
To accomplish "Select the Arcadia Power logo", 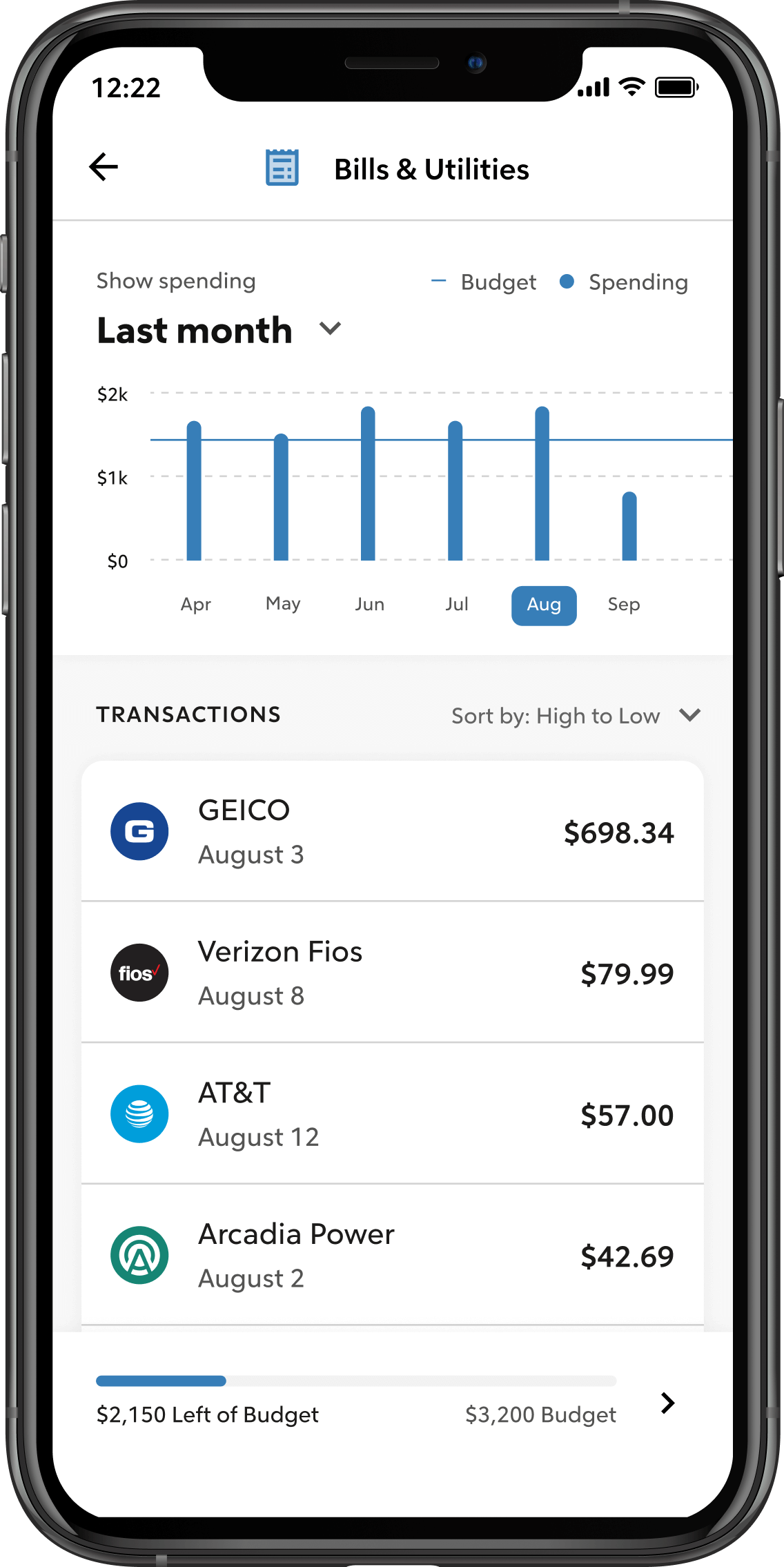I will pyautogui.click(x=139, y=1256).
